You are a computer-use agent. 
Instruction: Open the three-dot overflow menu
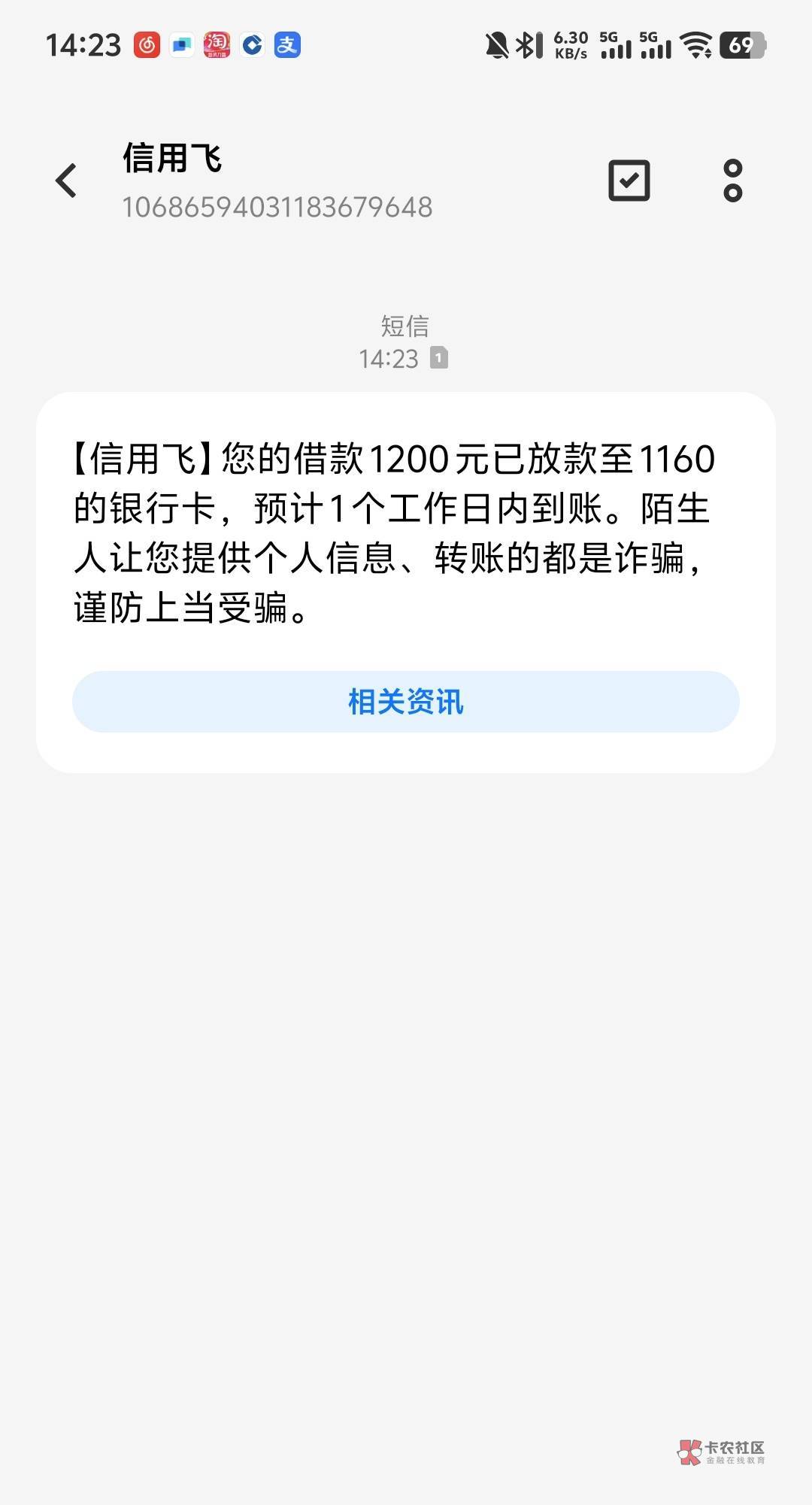(x=732, y=181)
